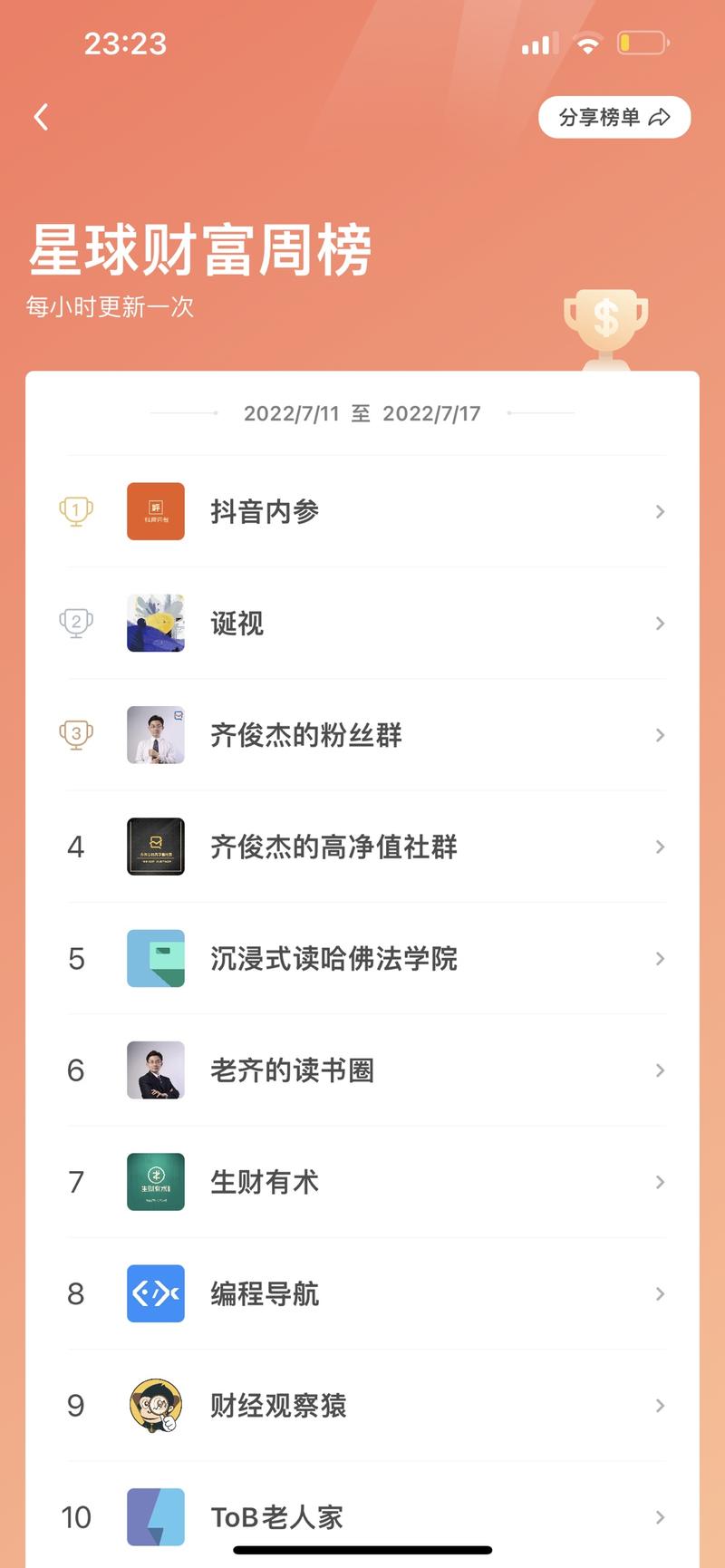Expand the 抖音内参 entry via its chevron
The image size is (725, 1568).
pos(659,511)
